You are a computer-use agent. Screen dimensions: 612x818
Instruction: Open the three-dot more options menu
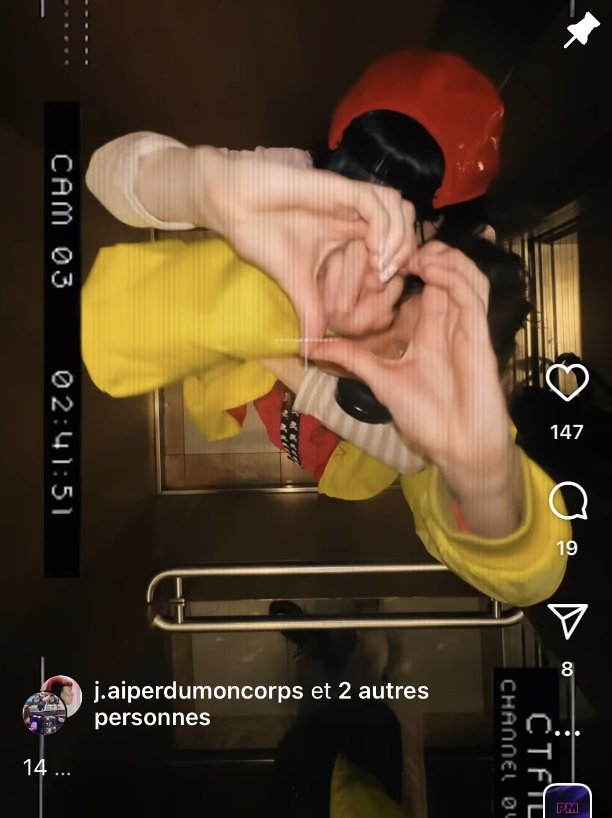[567, 733]
